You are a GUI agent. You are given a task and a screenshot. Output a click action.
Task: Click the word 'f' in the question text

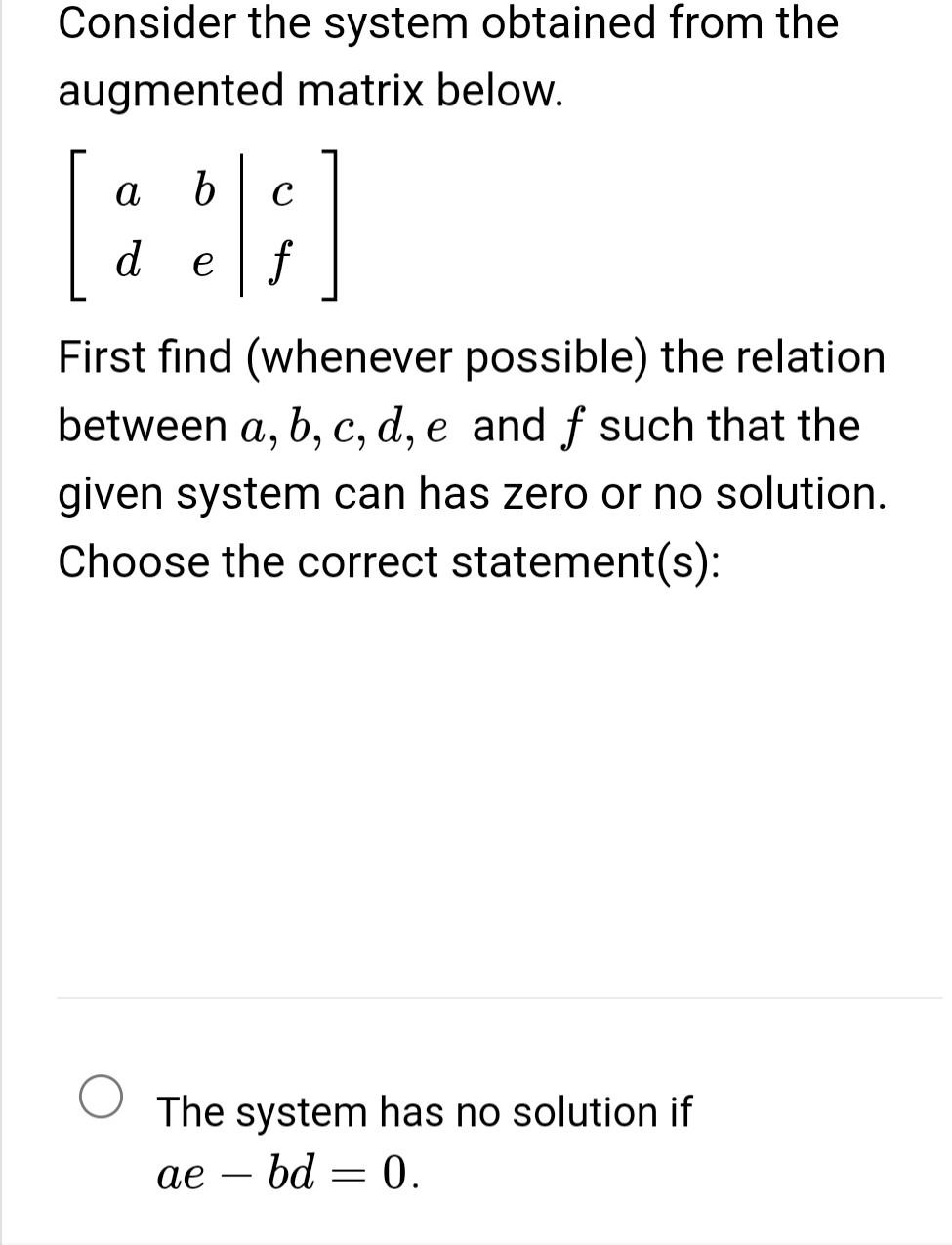tap(572, 425)
